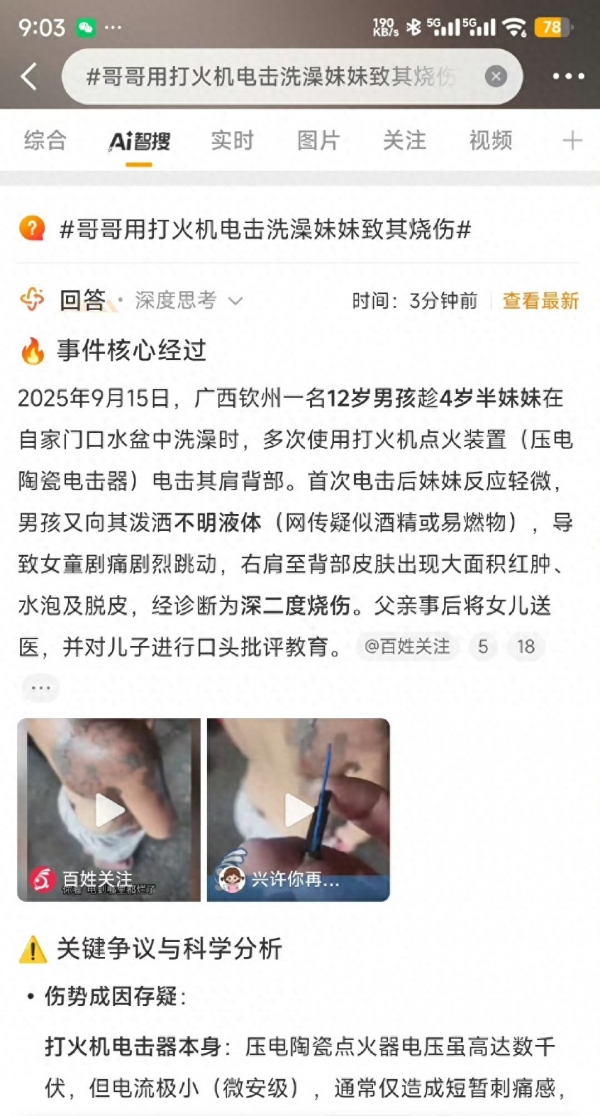Play the 百姓关注 video thumbnail
Image resolution: width=600 pixels, height=1116 pixels.
(109, 809)
